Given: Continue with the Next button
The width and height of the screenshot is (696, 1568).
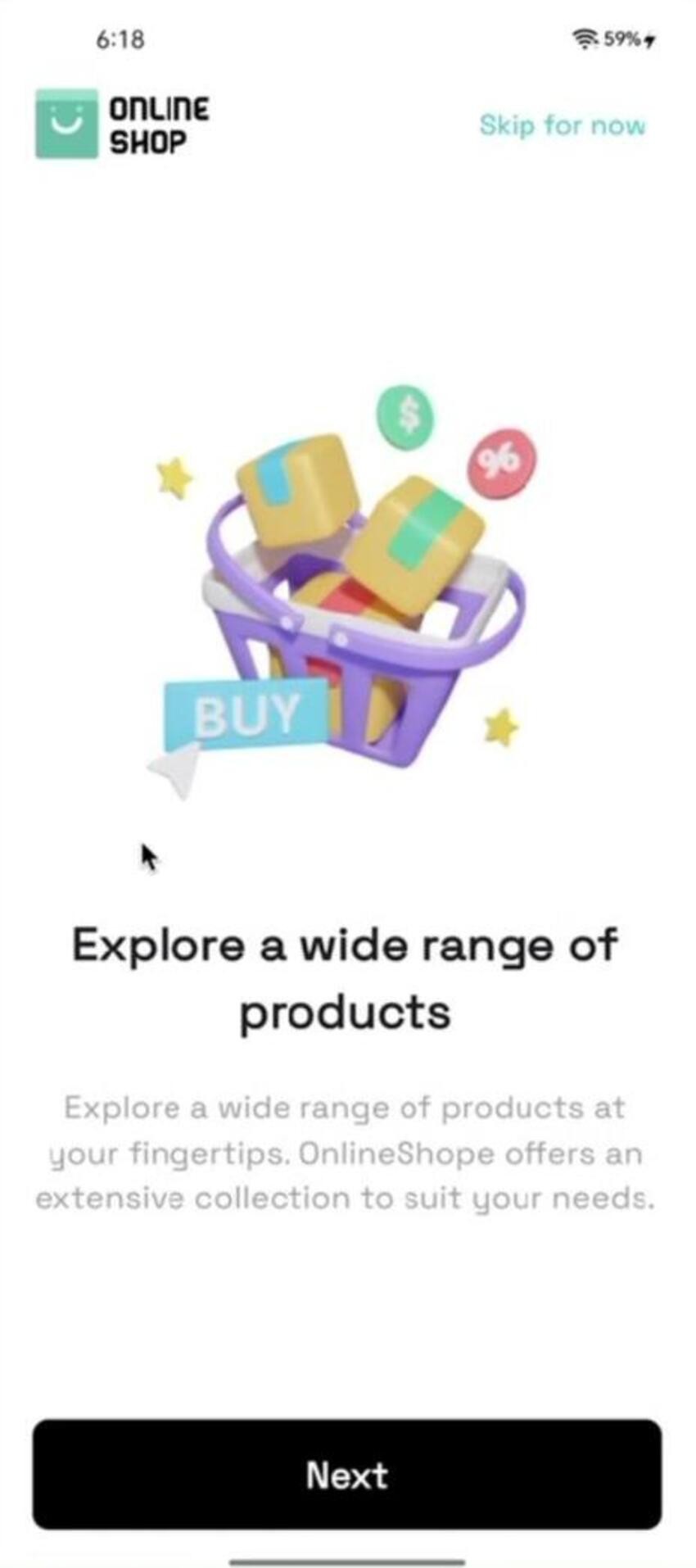Looking at the screenshot, I should pyautogui.click(x=347, y=1475).
